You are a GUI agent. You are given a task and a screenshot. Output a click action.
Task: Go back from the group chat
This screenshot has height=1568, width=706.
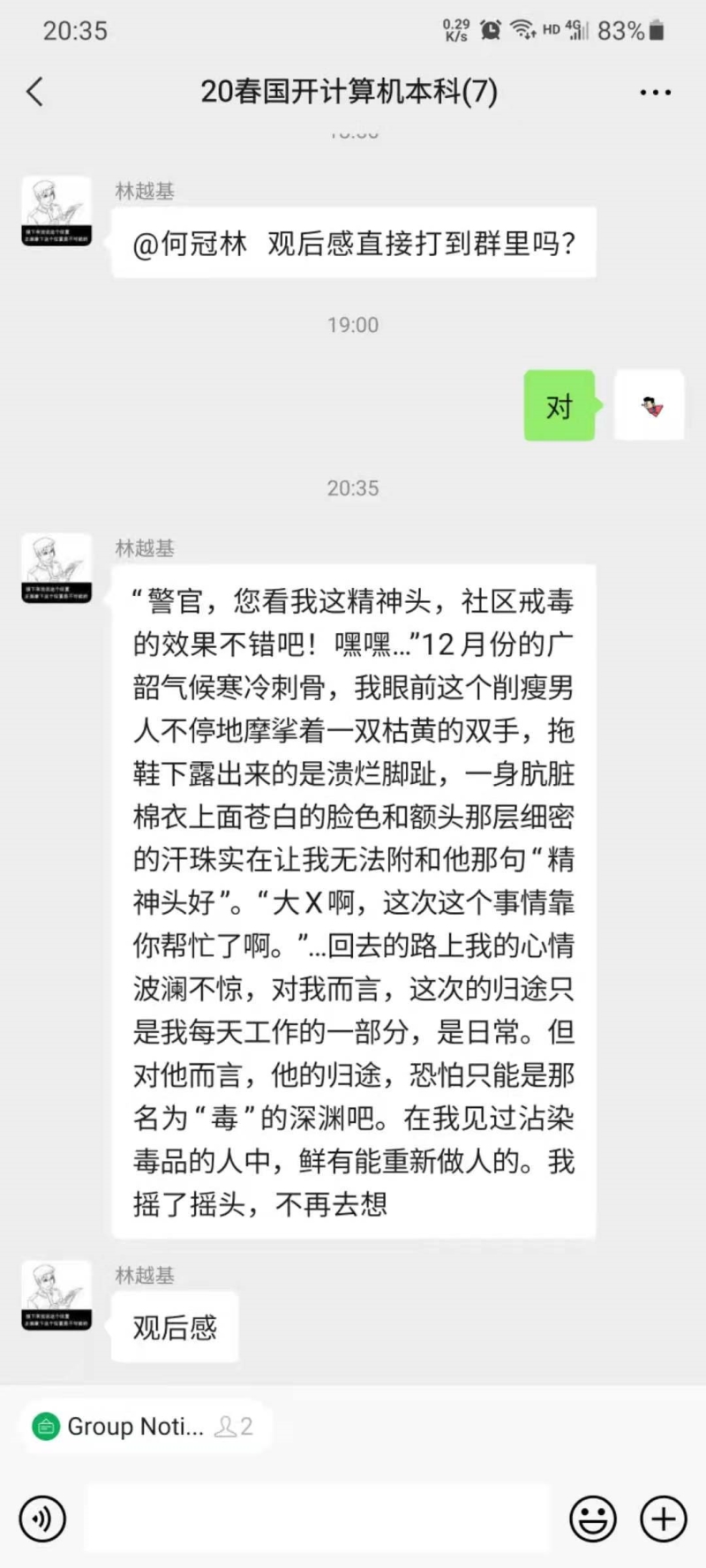(35, 92)
